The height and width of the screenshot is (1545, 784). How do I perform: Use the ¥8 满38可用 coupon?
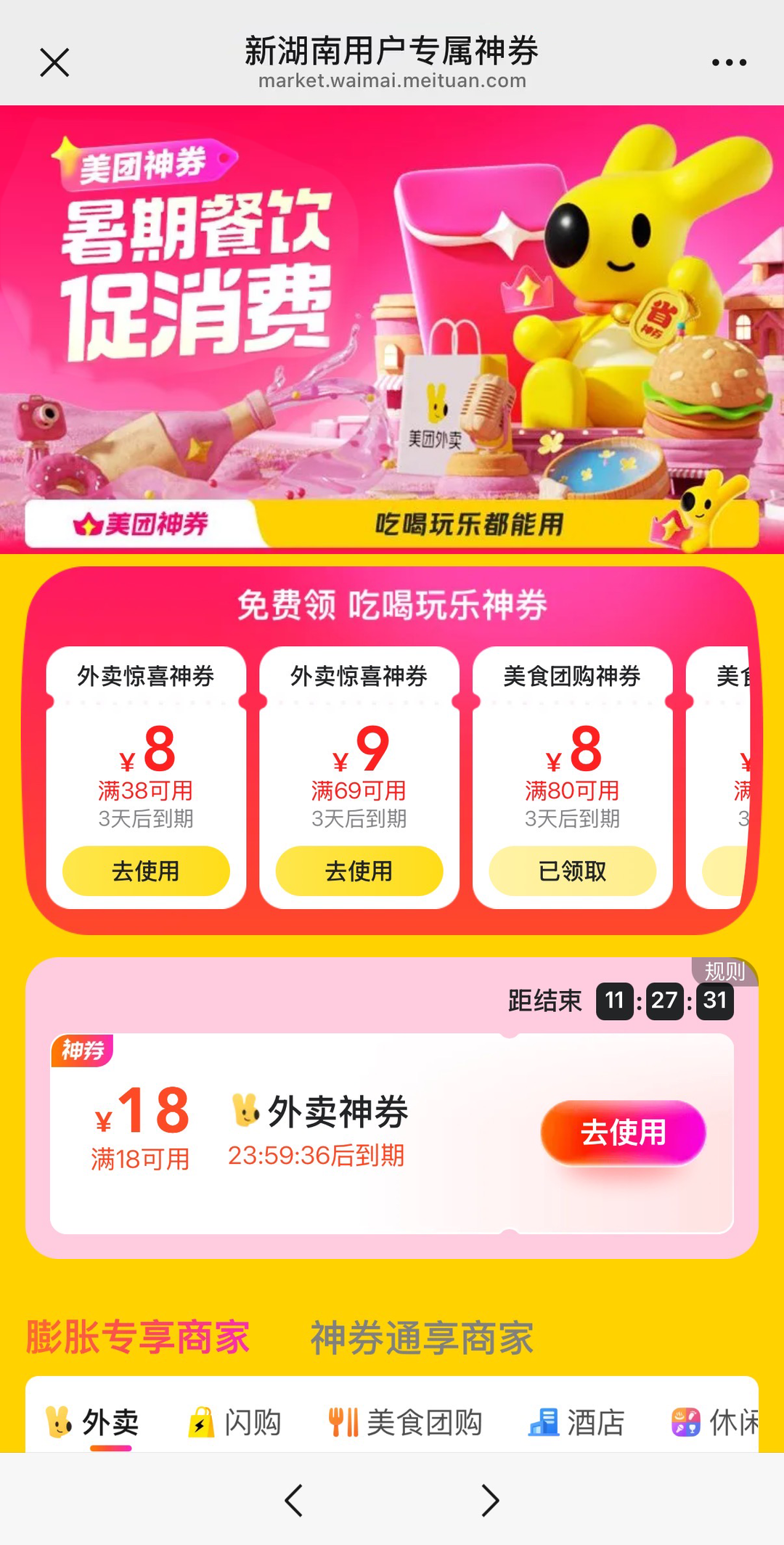click(146, 871)
